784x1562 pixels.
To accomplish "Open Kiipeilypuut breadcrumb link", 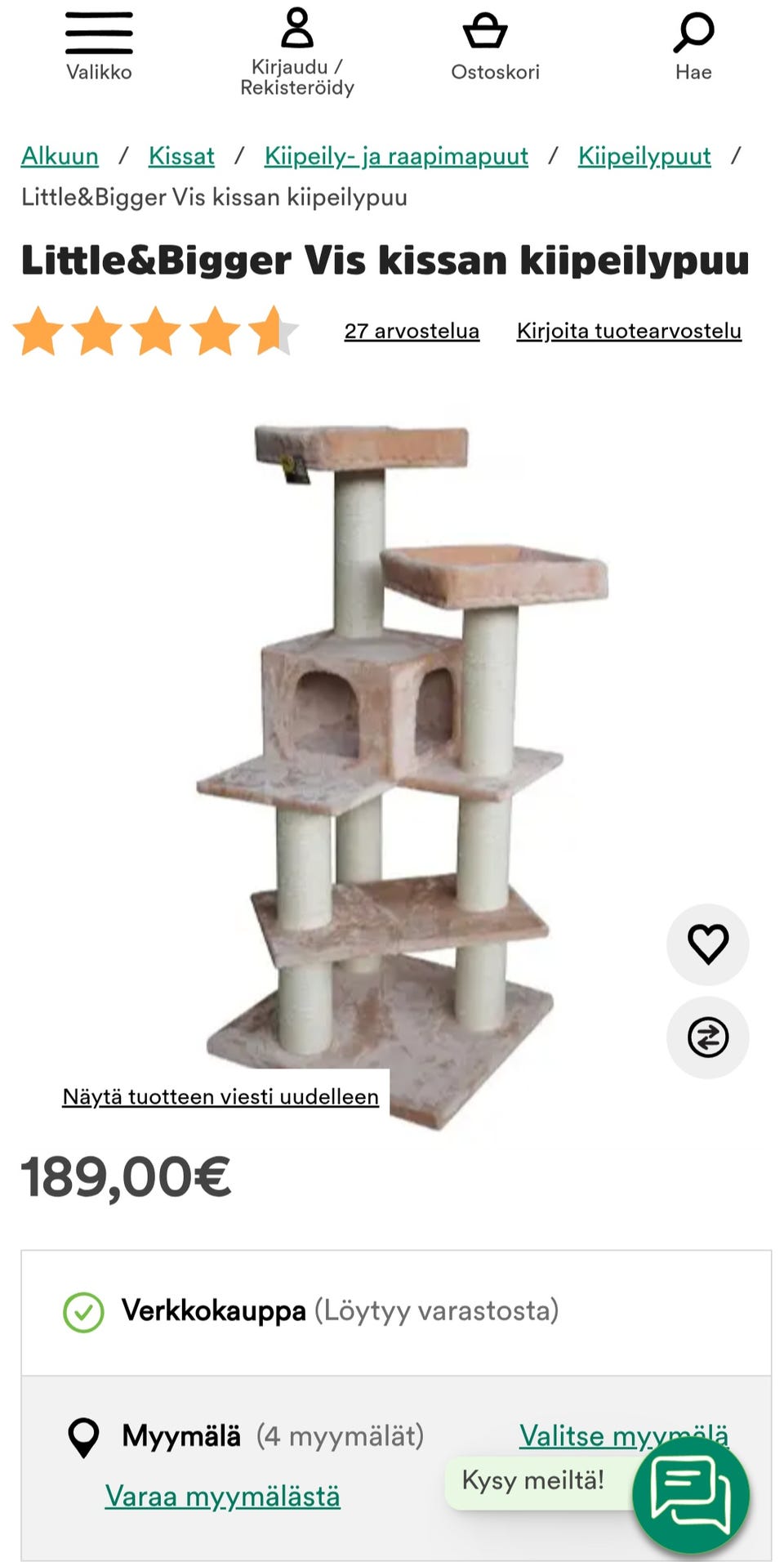I will [644, 156].
